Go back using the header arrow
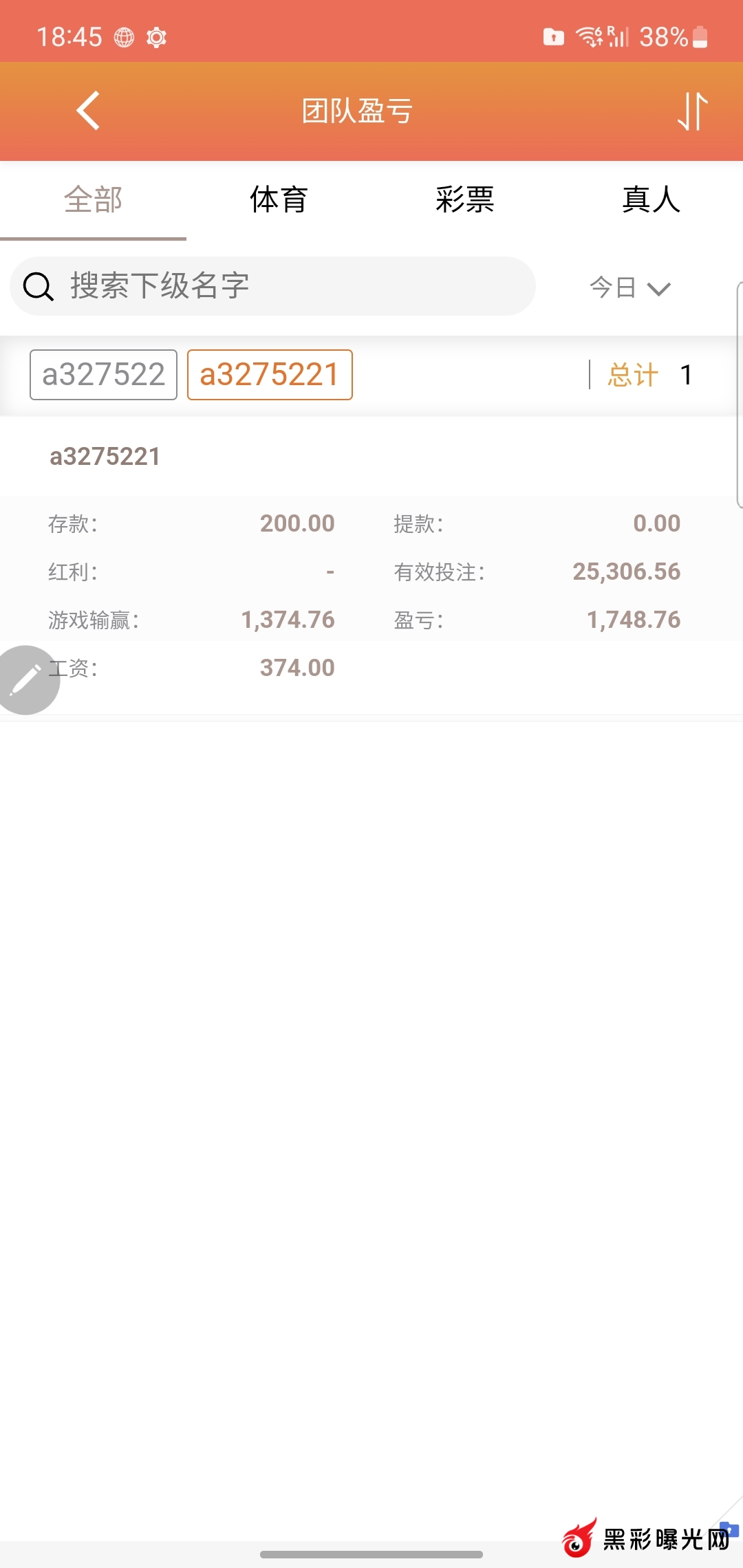 (88, 111)
